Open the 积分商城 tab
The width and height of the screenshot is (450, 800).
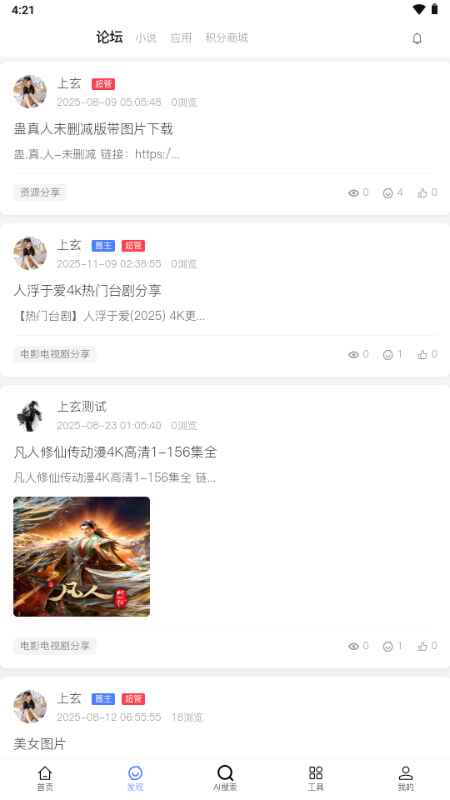coord(227,37)
